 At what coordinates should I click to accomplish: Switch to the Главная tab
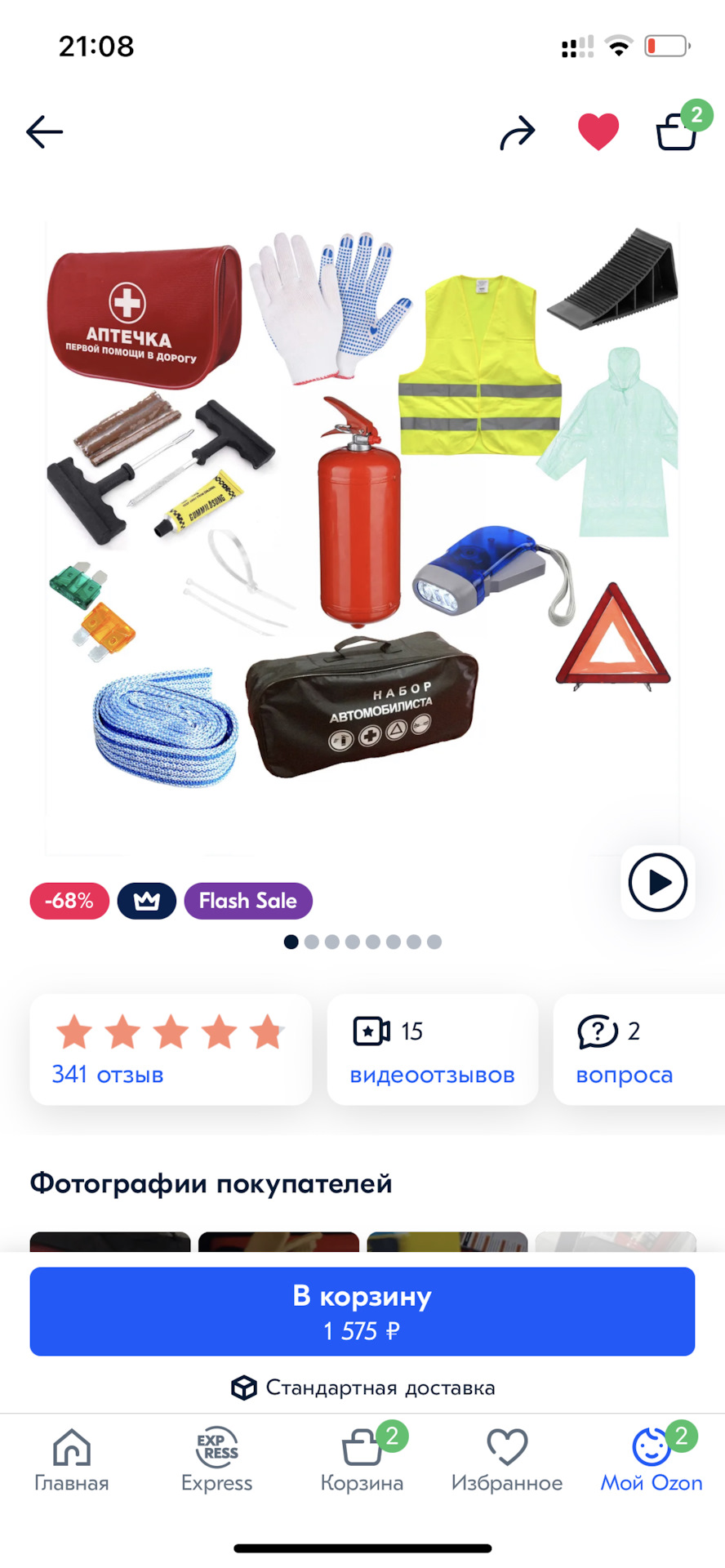pyautogui.click(x=72, y=1461)
